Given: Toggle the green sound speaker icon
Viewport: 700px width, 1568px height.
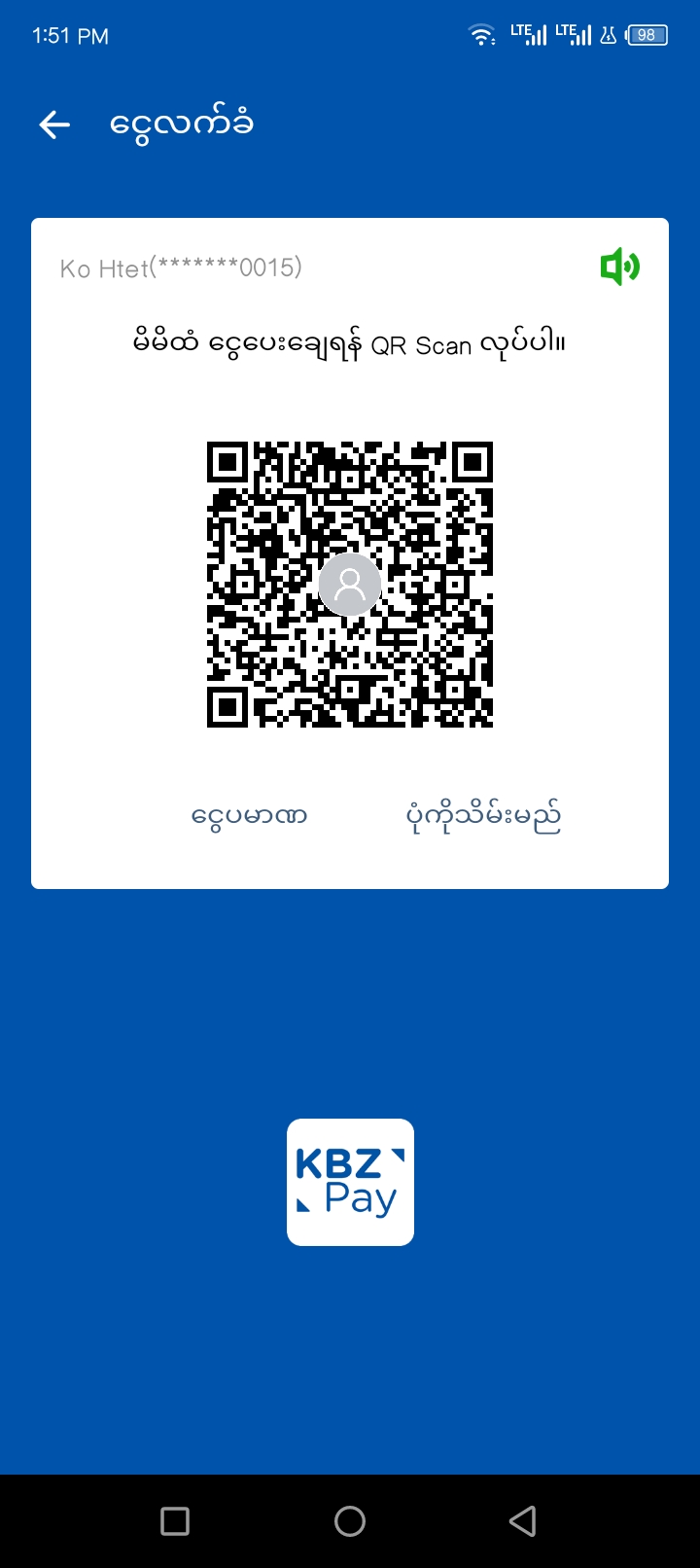Looking at the screenshot, I should point(619,267).
